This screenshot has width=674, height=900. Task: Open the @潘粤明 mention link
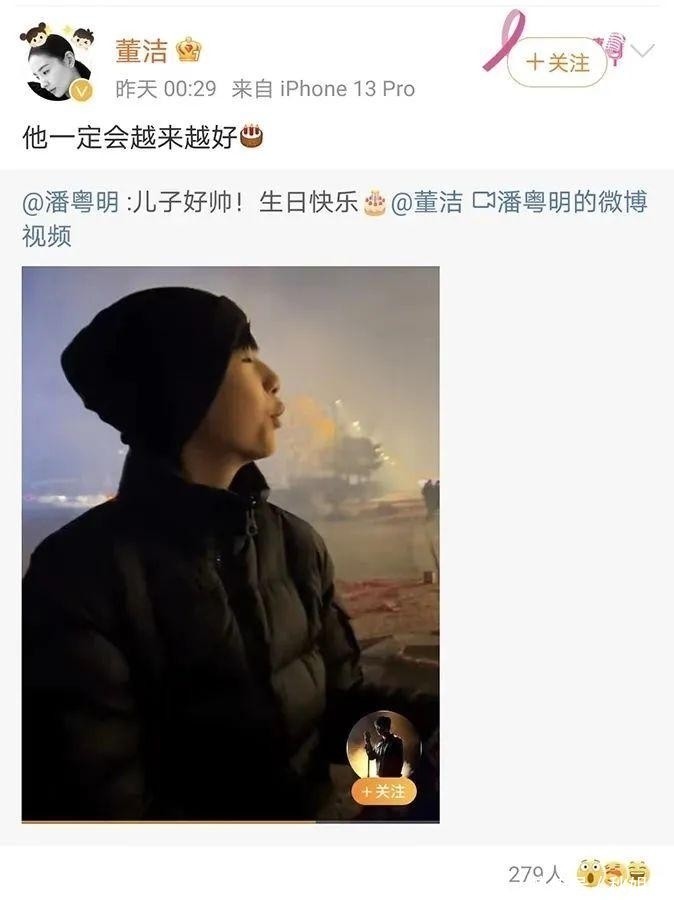[70, 203]
